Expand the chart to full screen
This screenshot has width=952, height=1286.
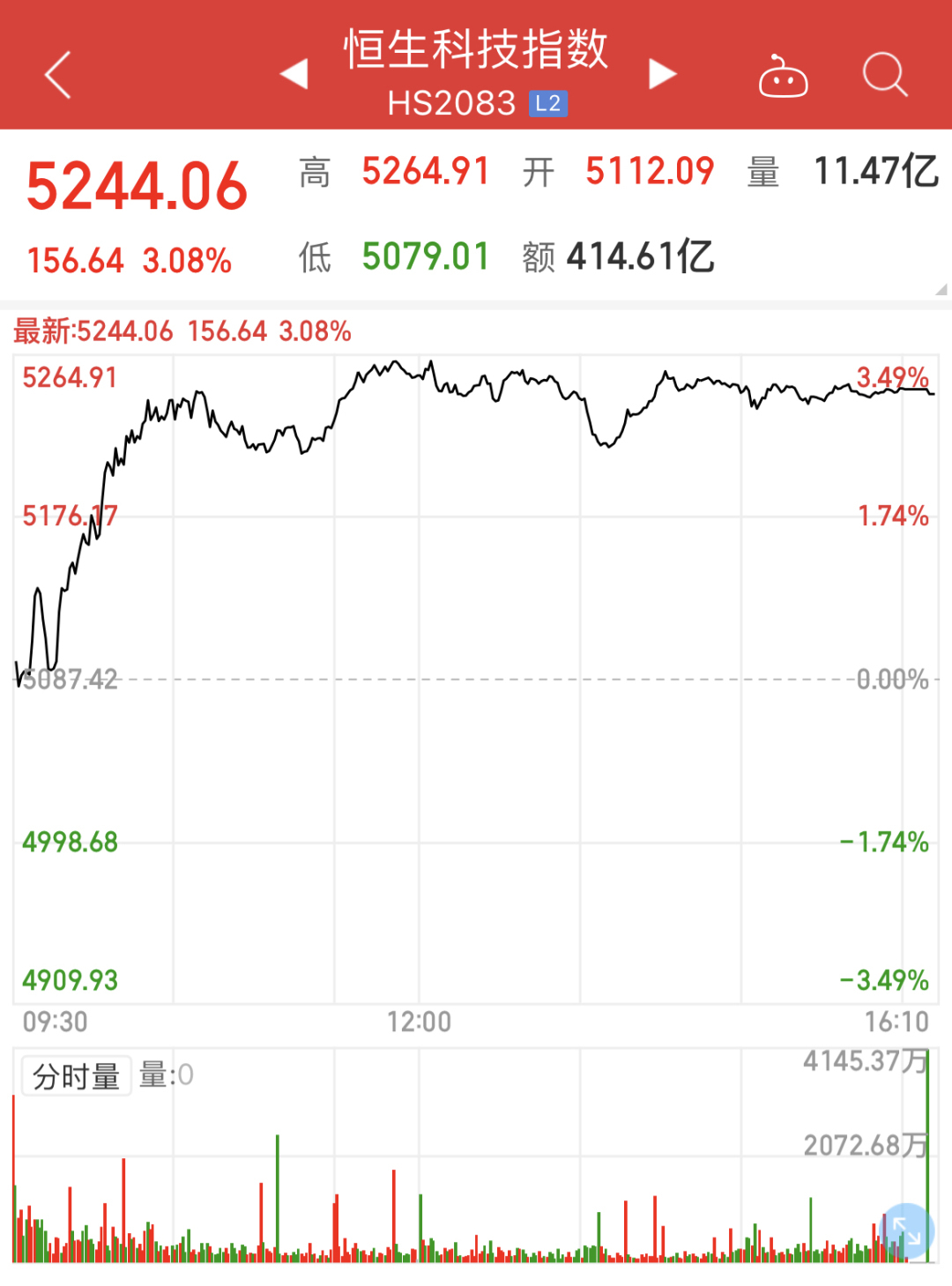click(906, 1230)
